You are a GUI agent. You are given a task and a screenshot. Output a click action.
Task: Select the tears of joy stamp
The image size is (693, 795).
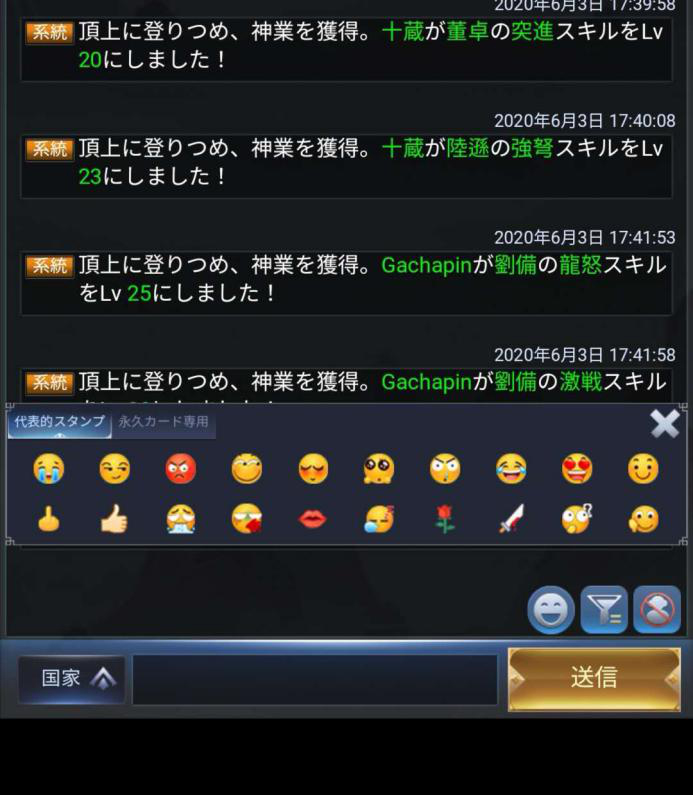[x=511, y=468]
